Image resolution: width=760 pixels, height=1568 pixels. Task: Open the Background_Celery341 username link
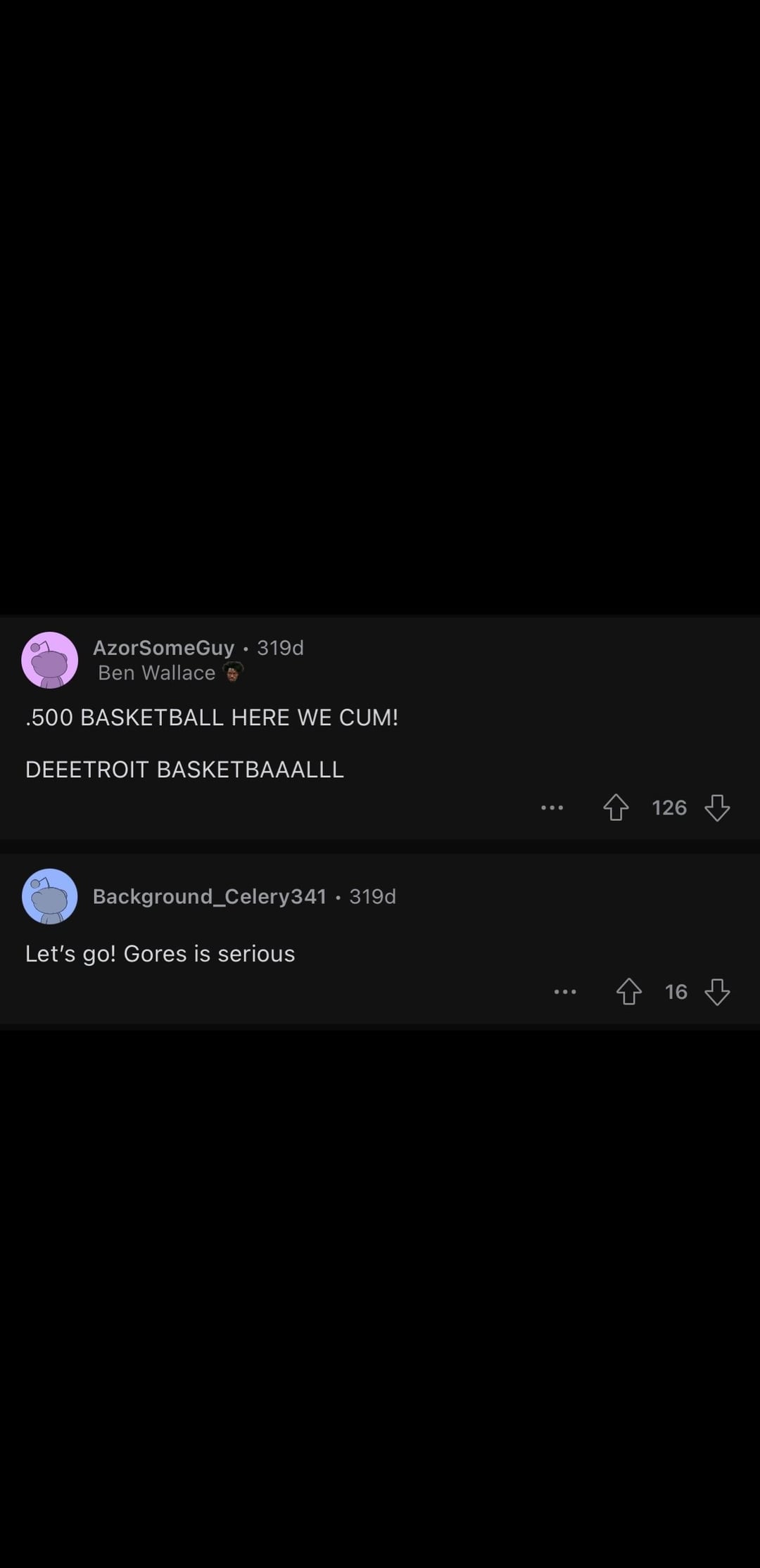pos(210,896)
